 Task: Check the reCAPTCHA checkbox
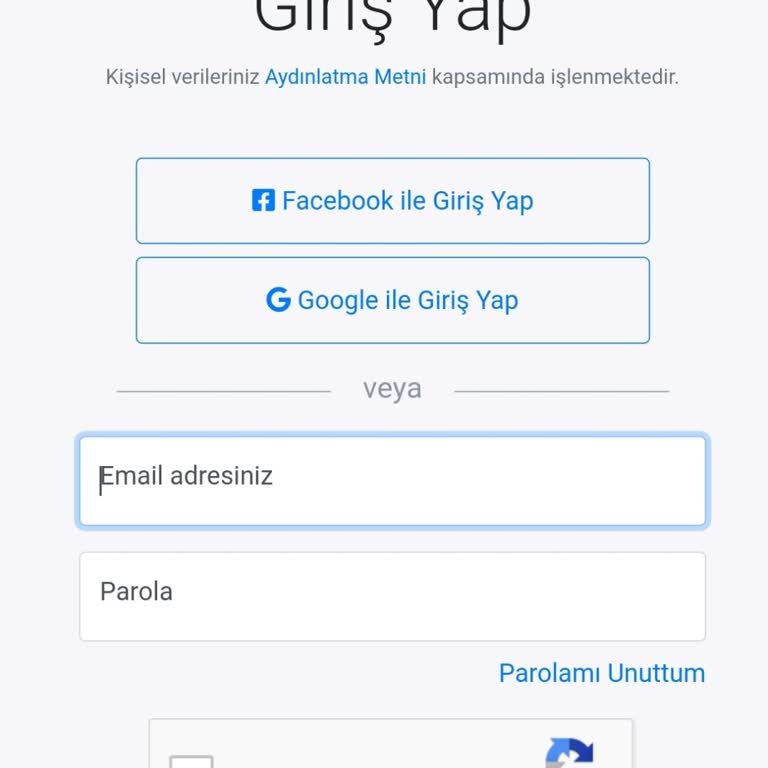pyautogui.click(x=191, y=762)
